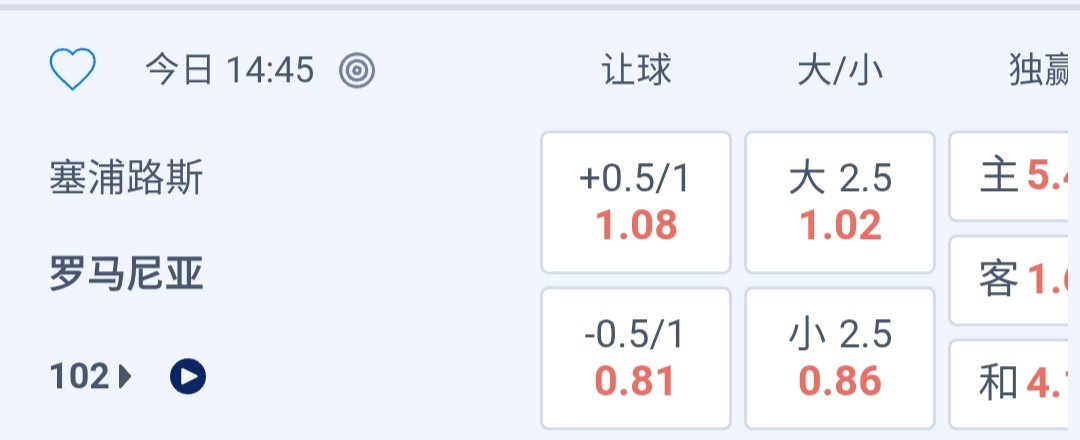
Task: Pick under 2.5 goals at 0.86
Action: click(x=840, y=358)
